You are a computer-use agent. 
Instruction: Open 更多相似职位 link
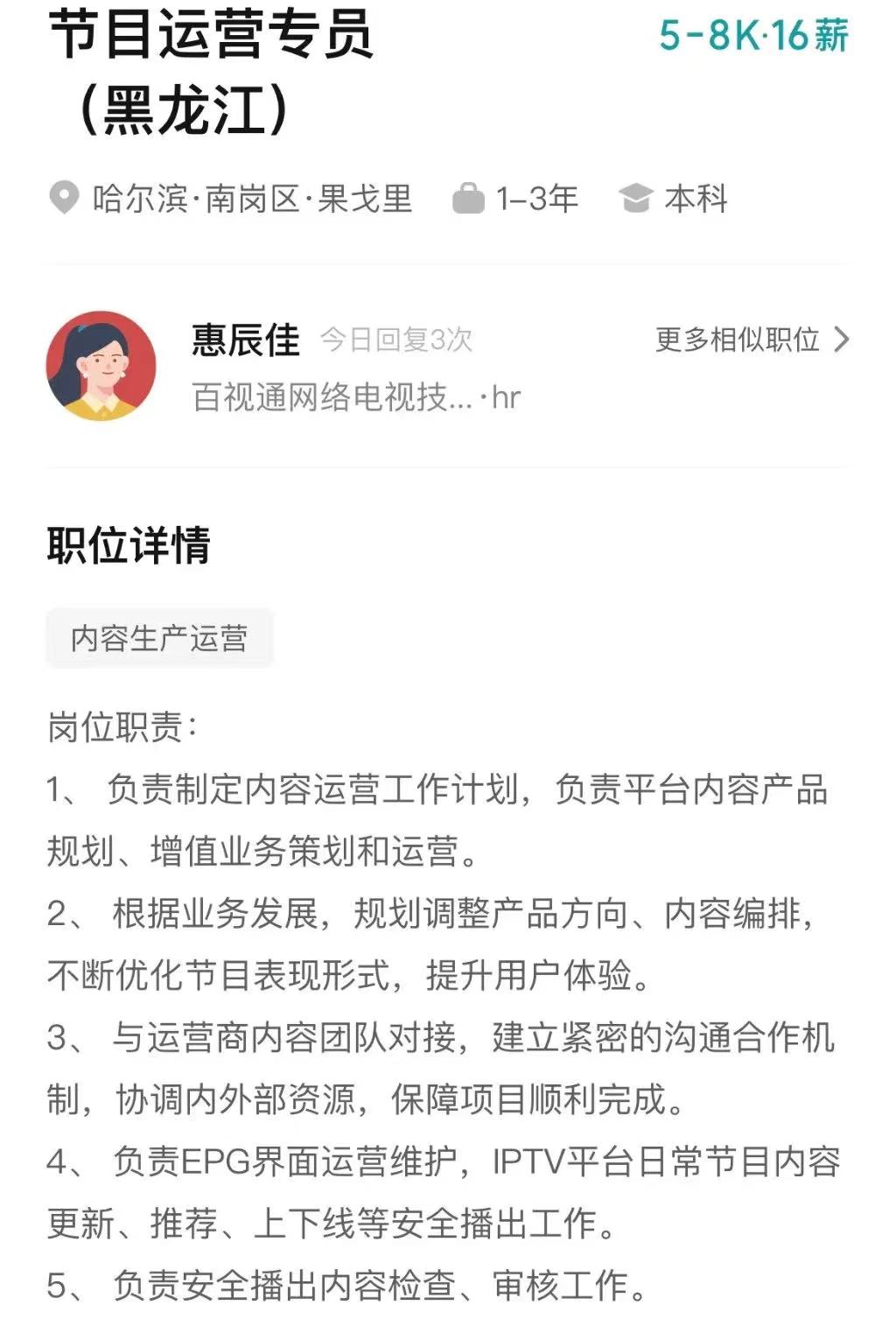coord(751,340)
